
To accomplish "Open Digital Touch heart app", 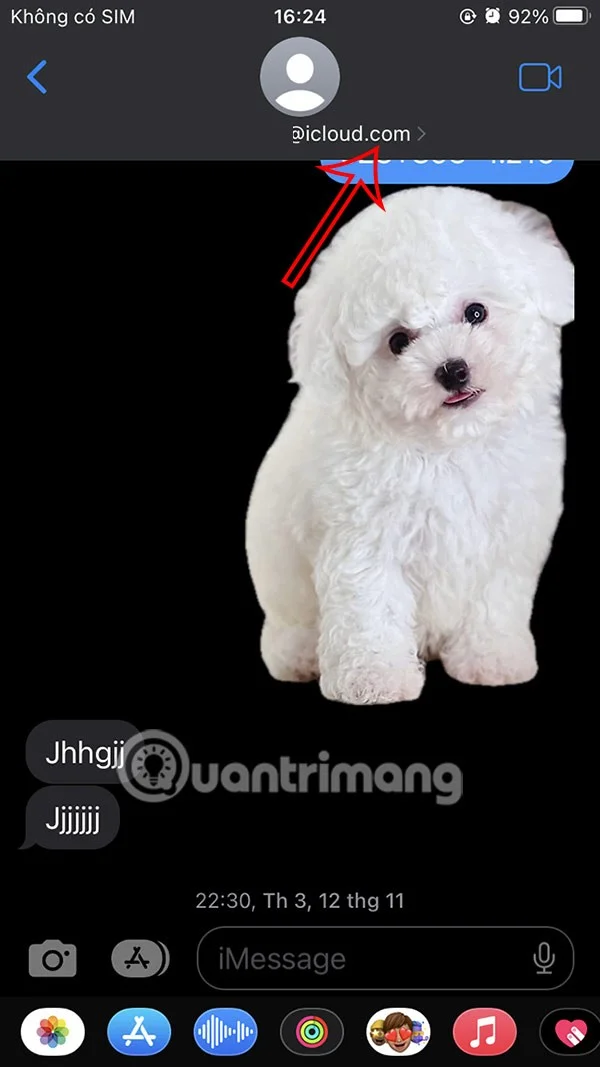I will (x=571, y=1031).
